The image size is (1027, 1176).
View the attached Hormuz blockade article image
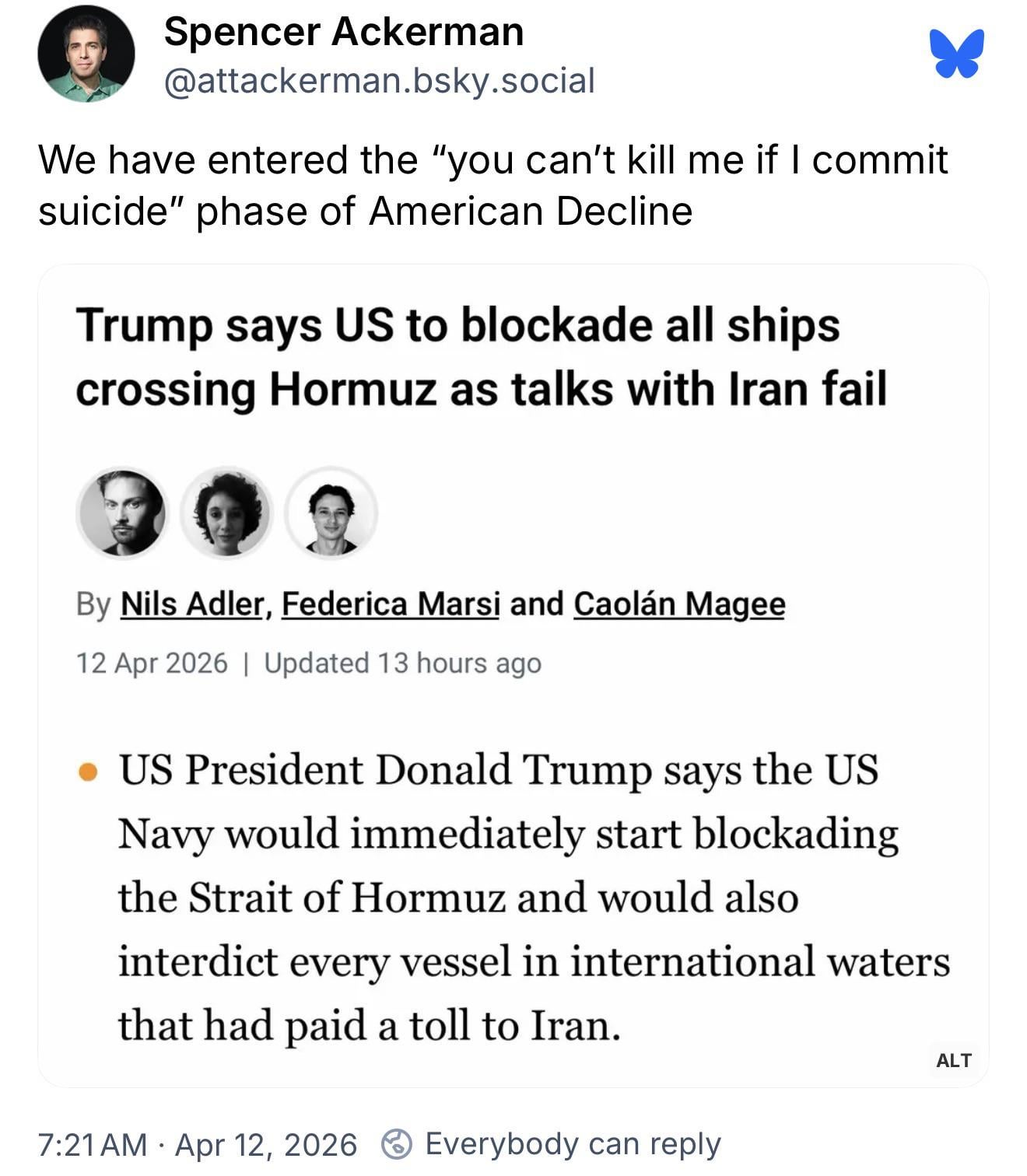tap(513, 675)
